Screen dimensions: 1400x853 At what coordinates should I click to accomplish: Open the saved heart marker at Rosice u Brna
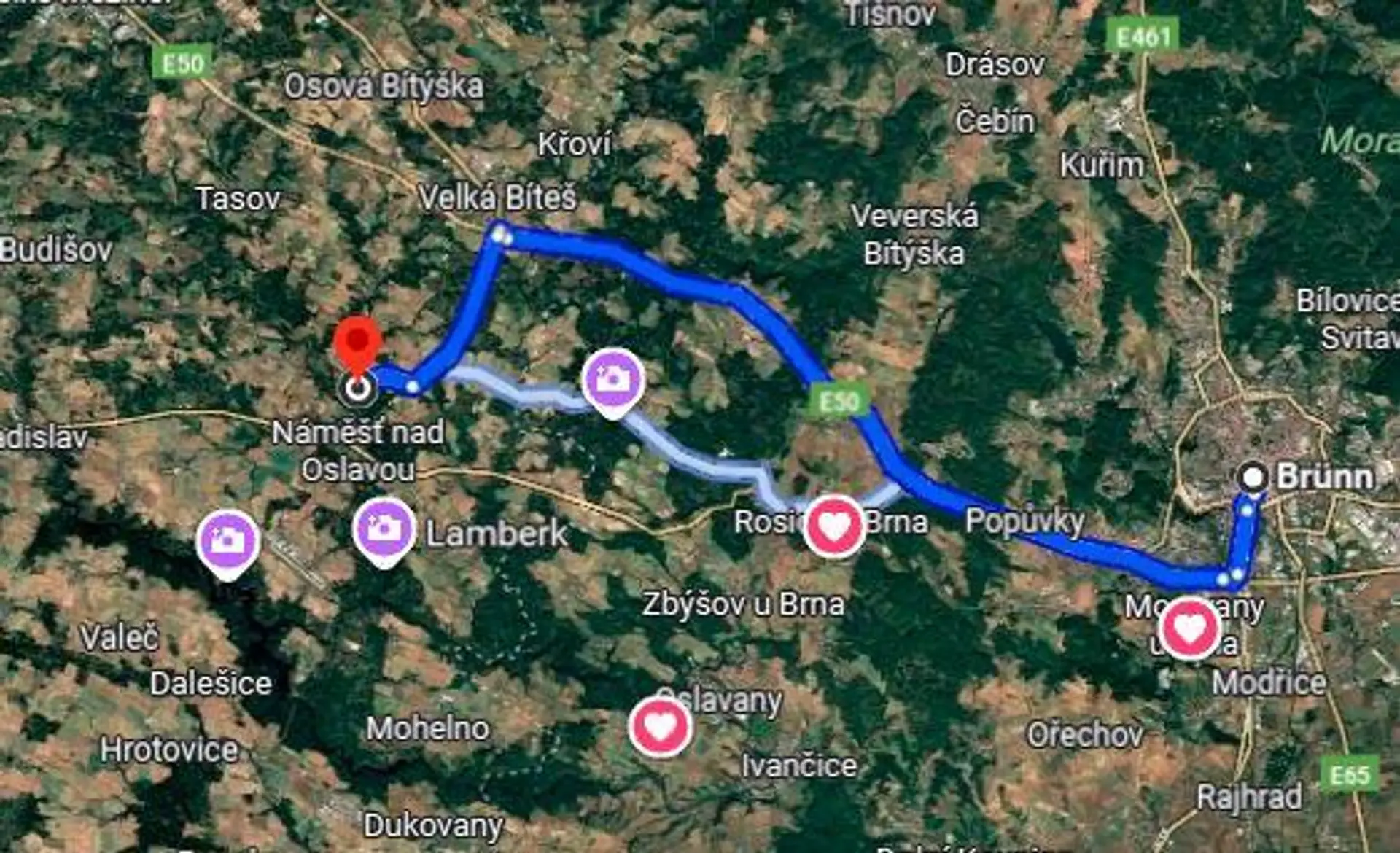tap(834, 525)
